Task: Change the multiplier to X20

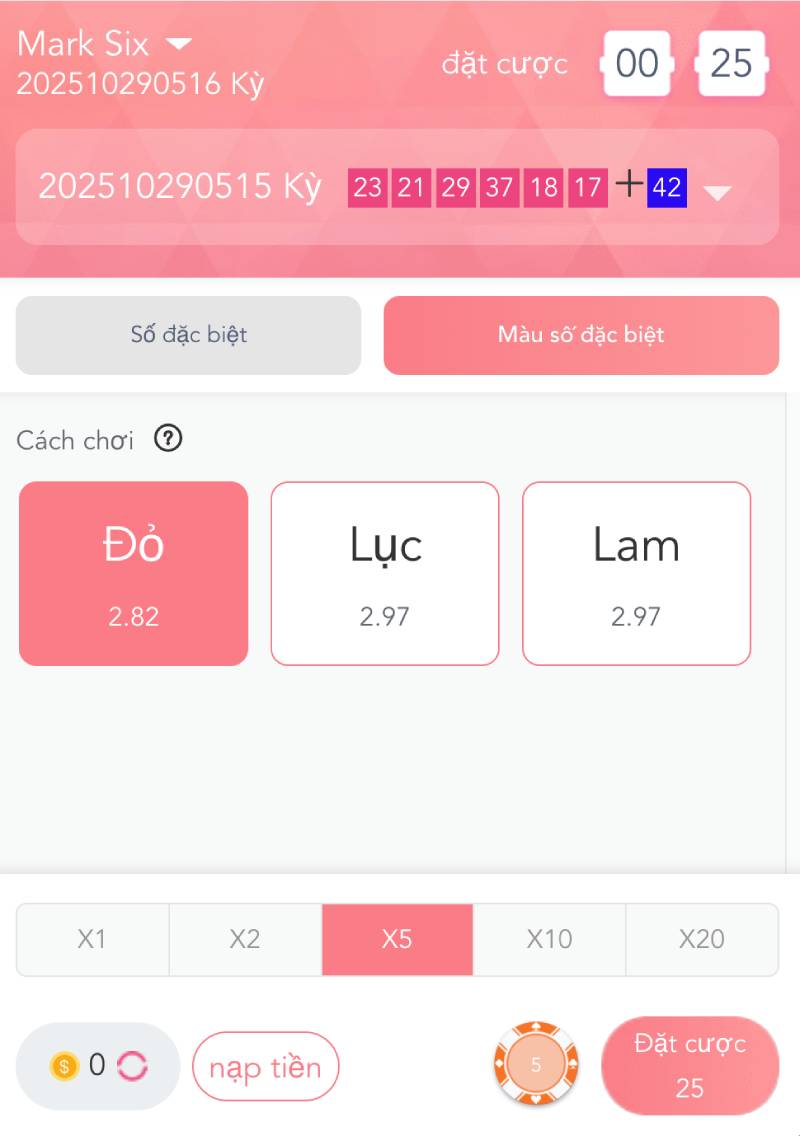Action: click(x=701, y=939)
